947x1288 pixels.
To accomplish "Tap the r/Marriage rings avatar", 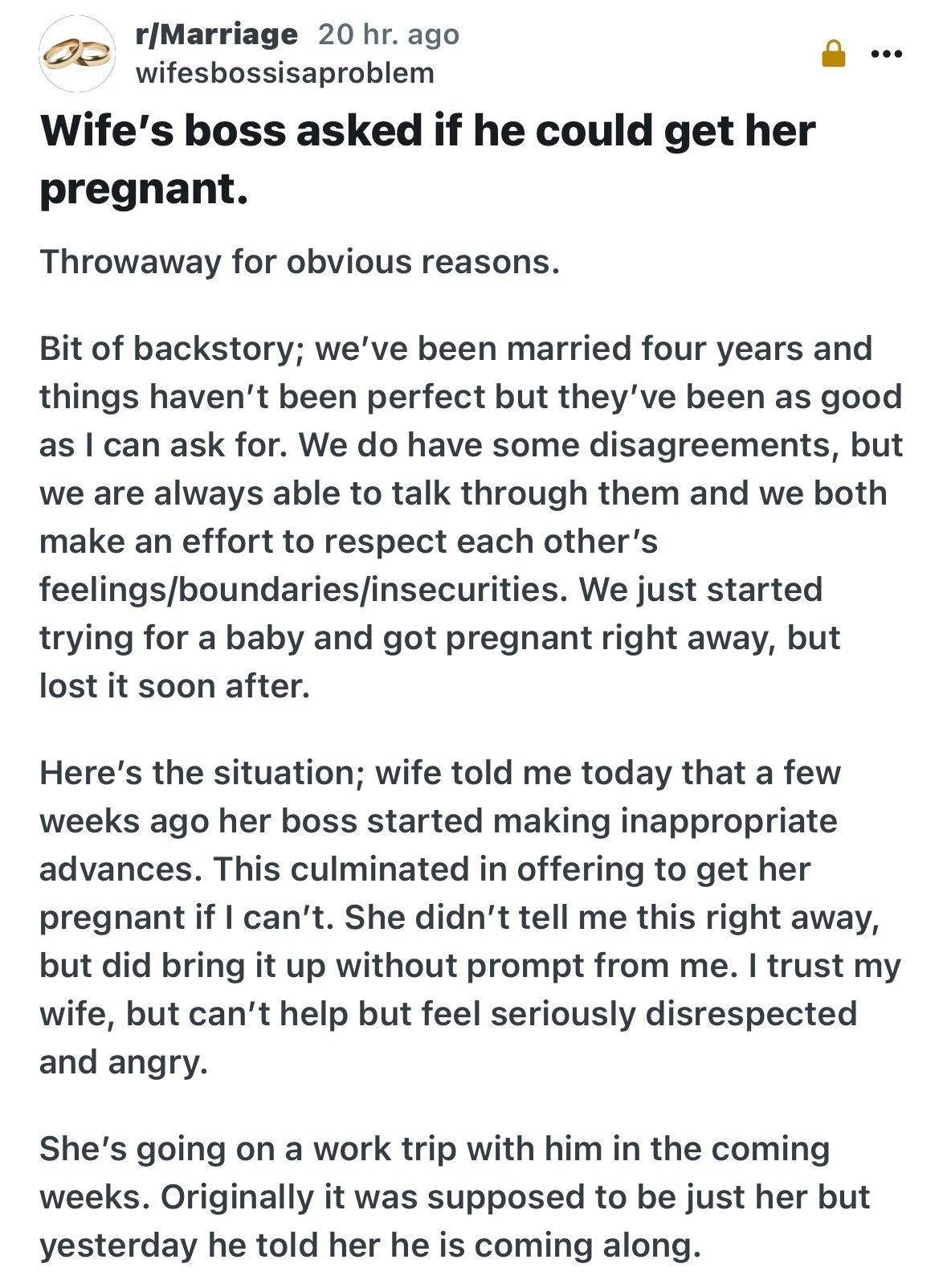I will click(x=77, y=54).
